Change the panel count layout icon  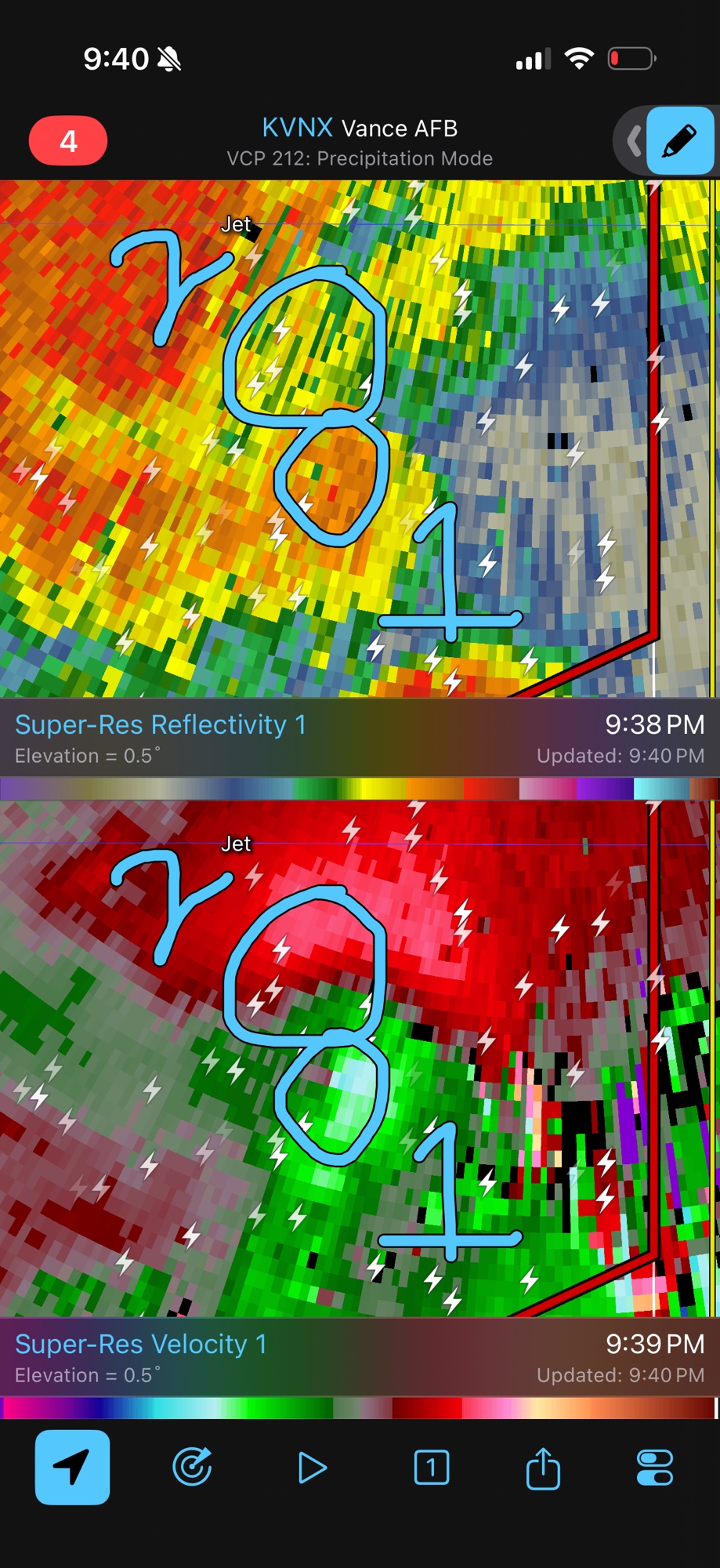pyautogui.click(x=431, y=1467)
